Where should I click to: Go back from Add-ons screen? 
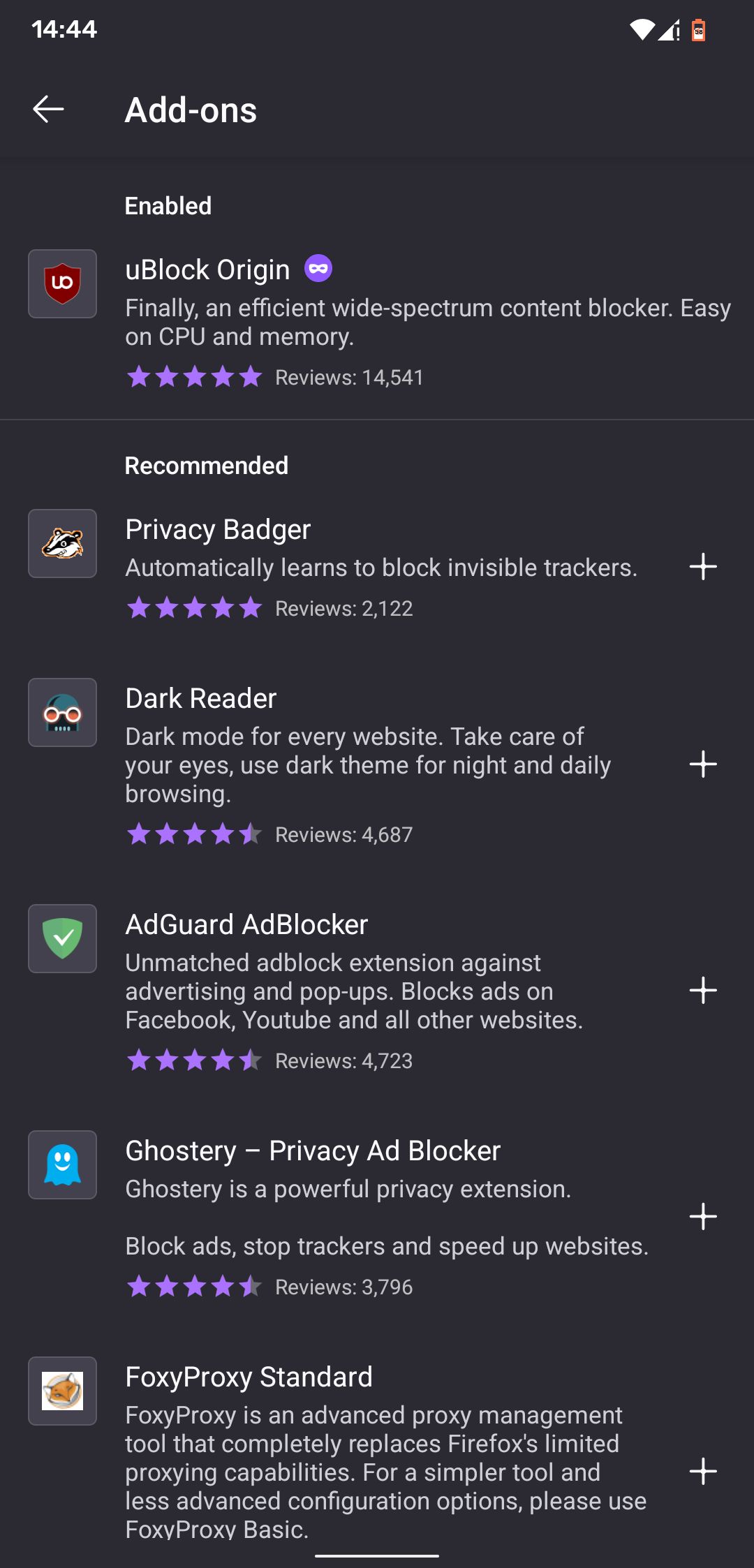[48, 109]
